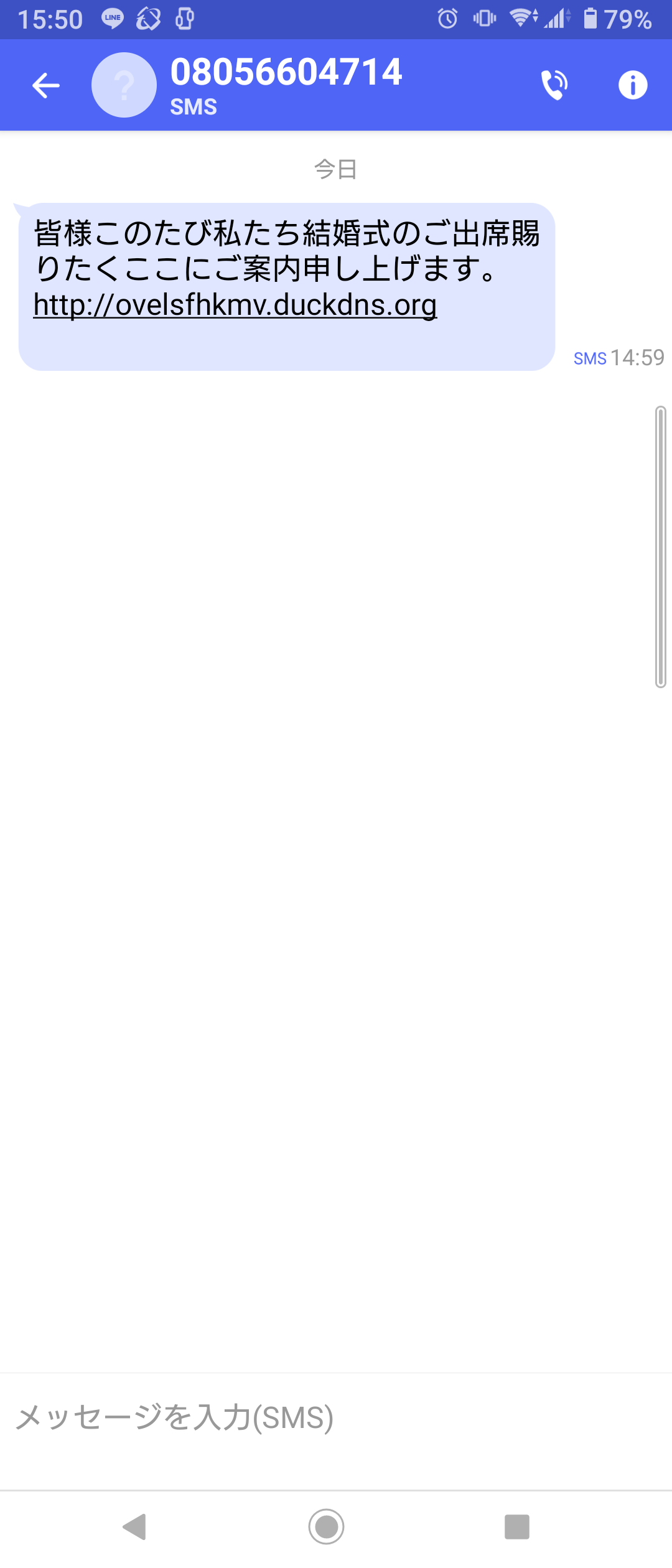Call the number 08056604714
The width and height of the screenshot is (672, 1568).
click(x=554, y=85)
